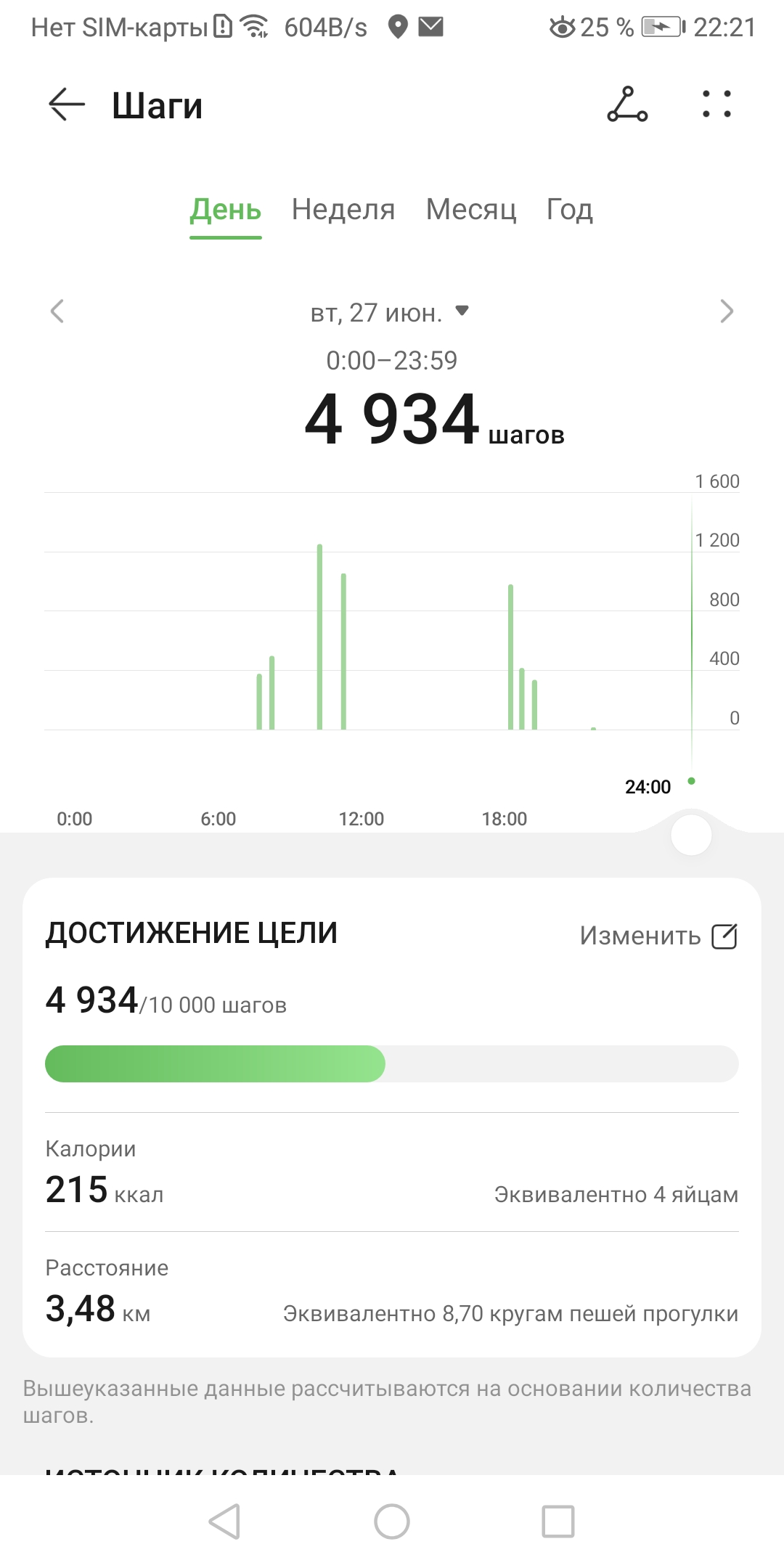Open the recent apps overview

coord(558,1521)
